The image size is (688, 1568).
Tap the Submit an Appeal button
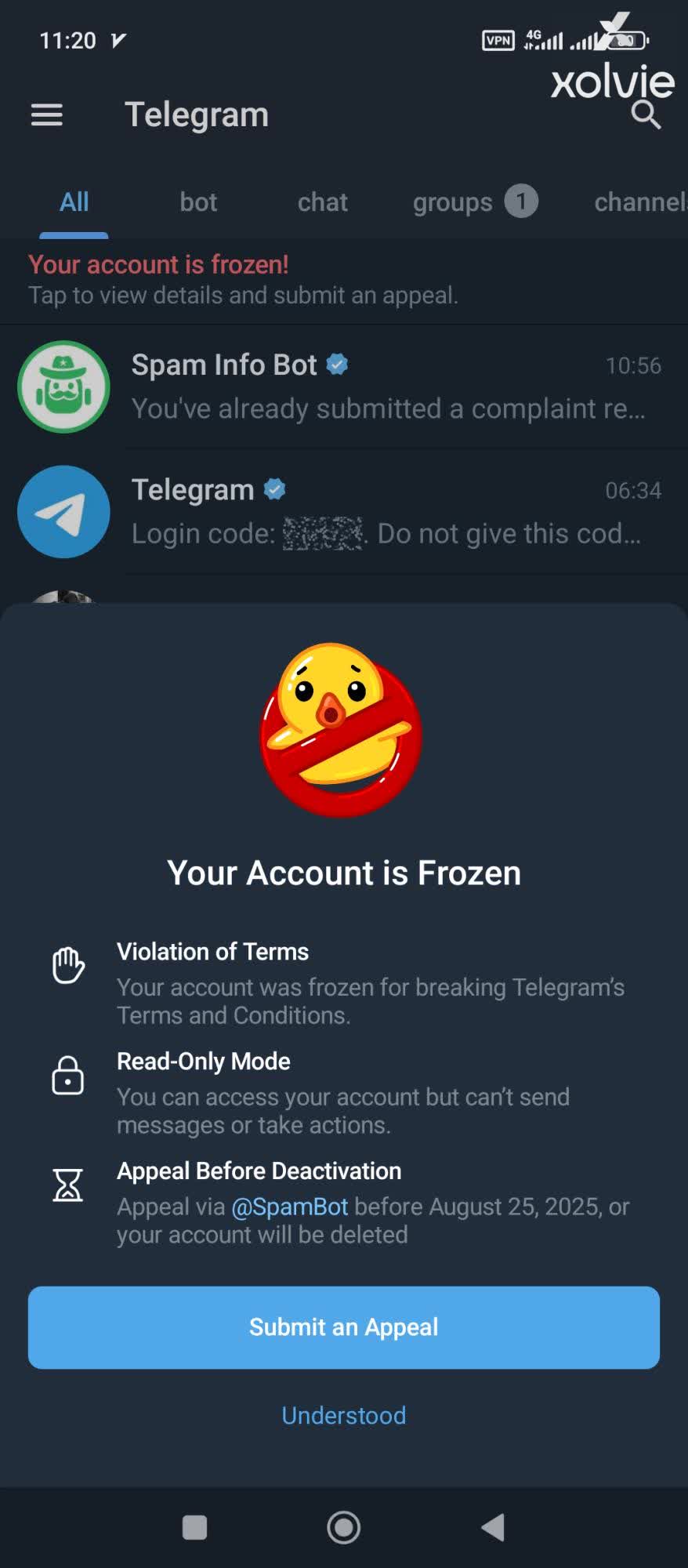(344, 1327)
